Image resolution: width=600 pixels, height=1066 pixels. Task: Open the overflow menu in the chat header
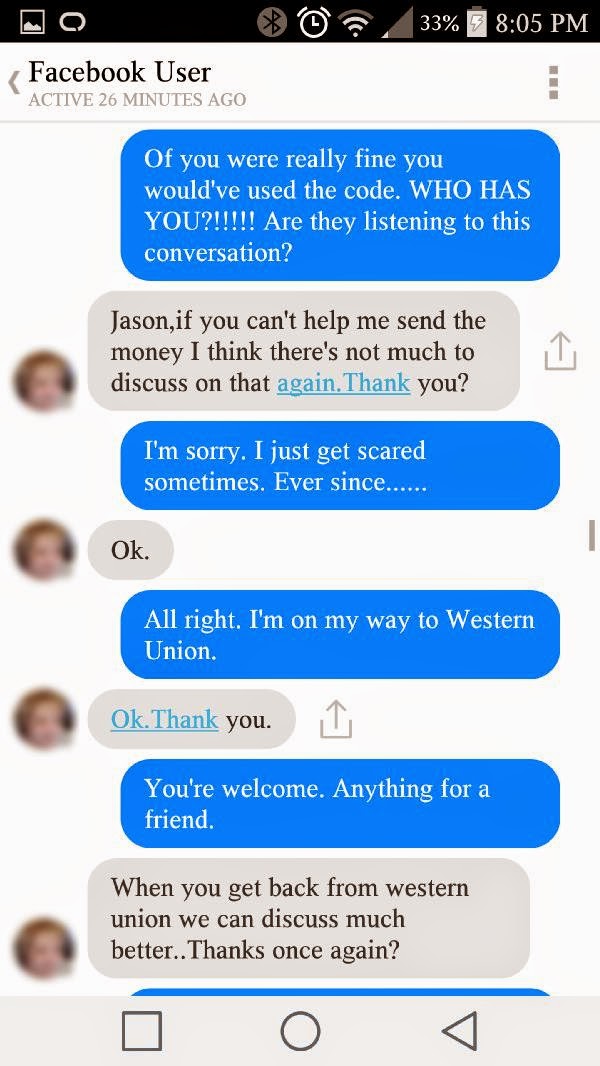click(x=553, y=83)
